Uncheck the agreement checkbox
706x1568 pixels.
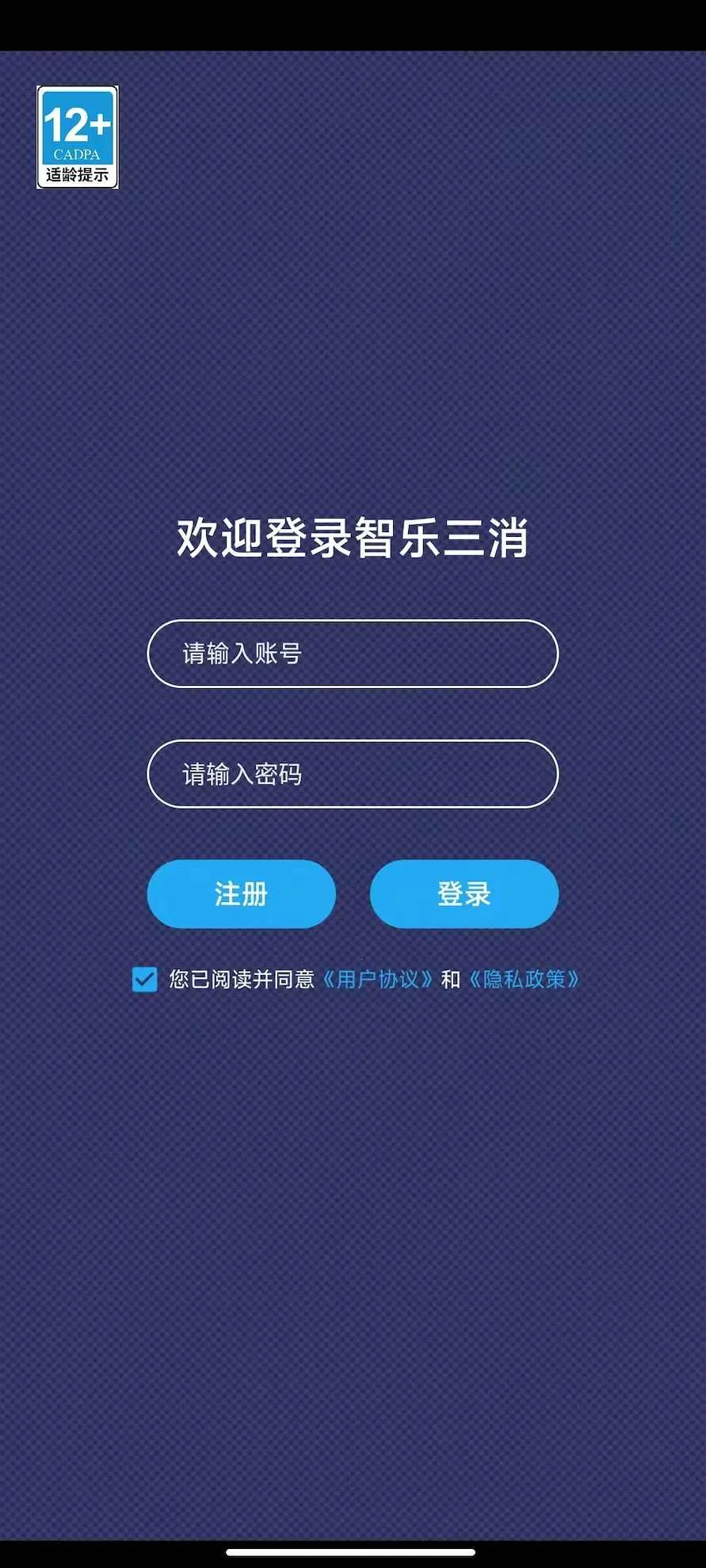[x=145, y=980]
